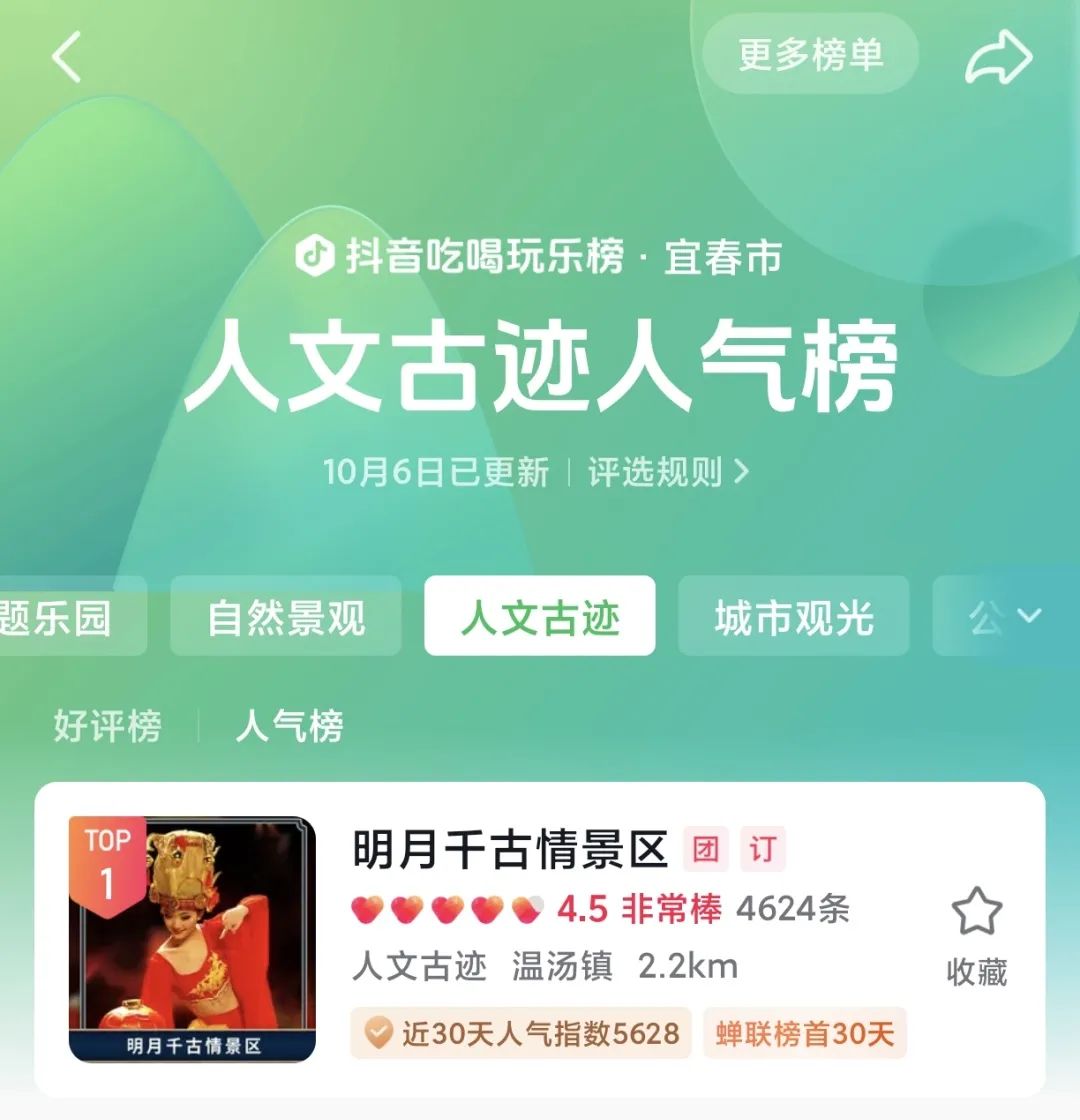Switch to the 自然景观 category tab

pos(286,617)
